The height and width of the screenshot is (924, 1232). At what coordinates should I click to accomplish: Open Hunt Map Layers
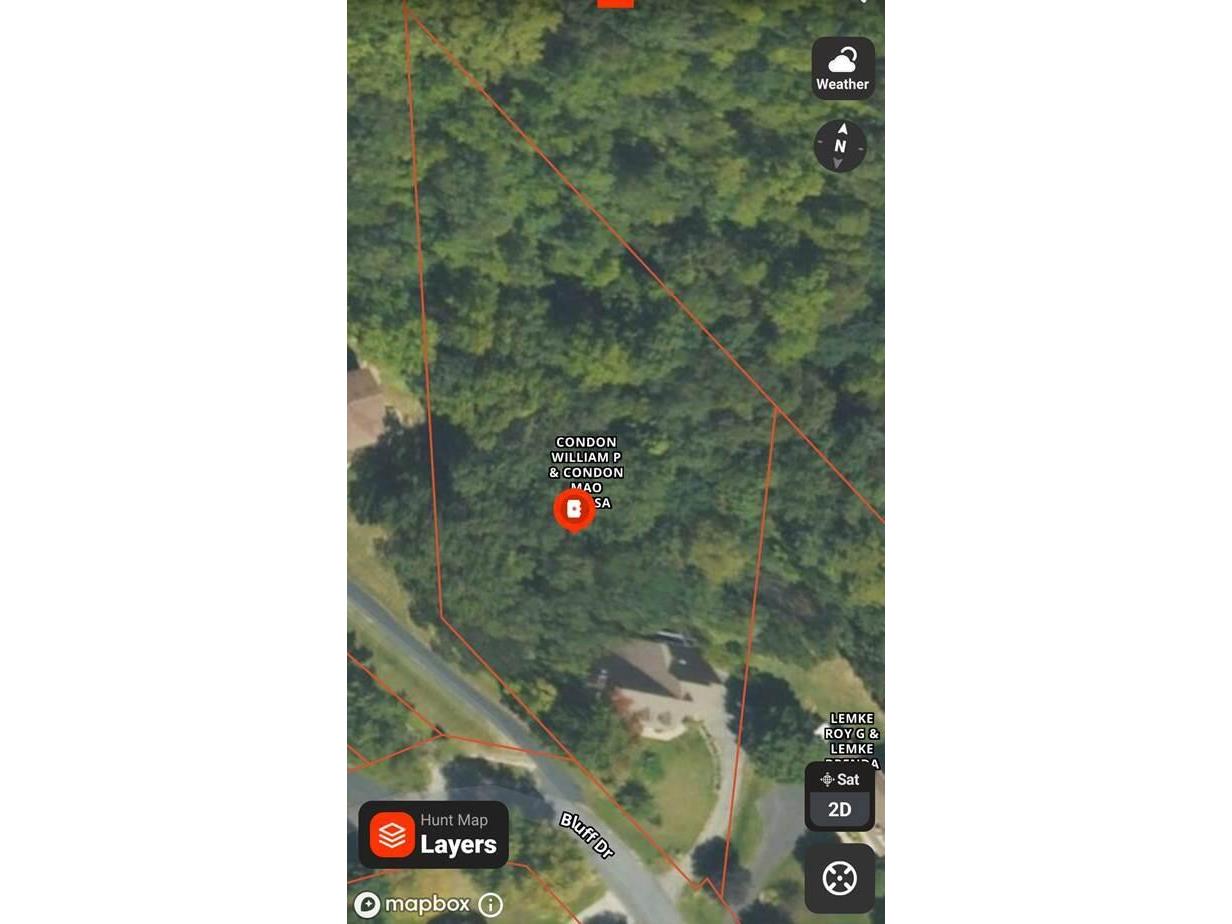point(433,834)
